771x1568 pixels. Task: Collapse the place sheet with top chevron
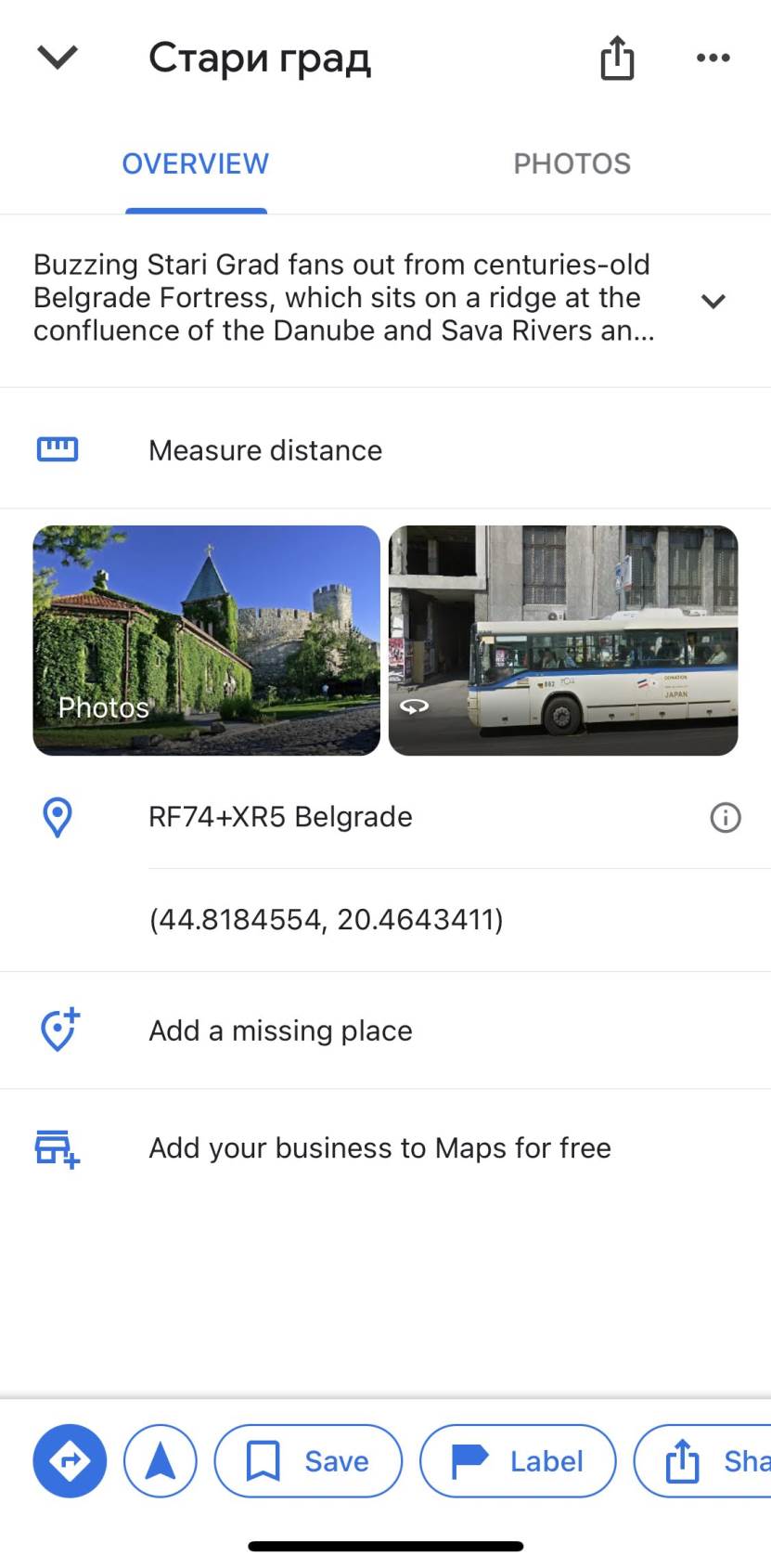point(57,57)
